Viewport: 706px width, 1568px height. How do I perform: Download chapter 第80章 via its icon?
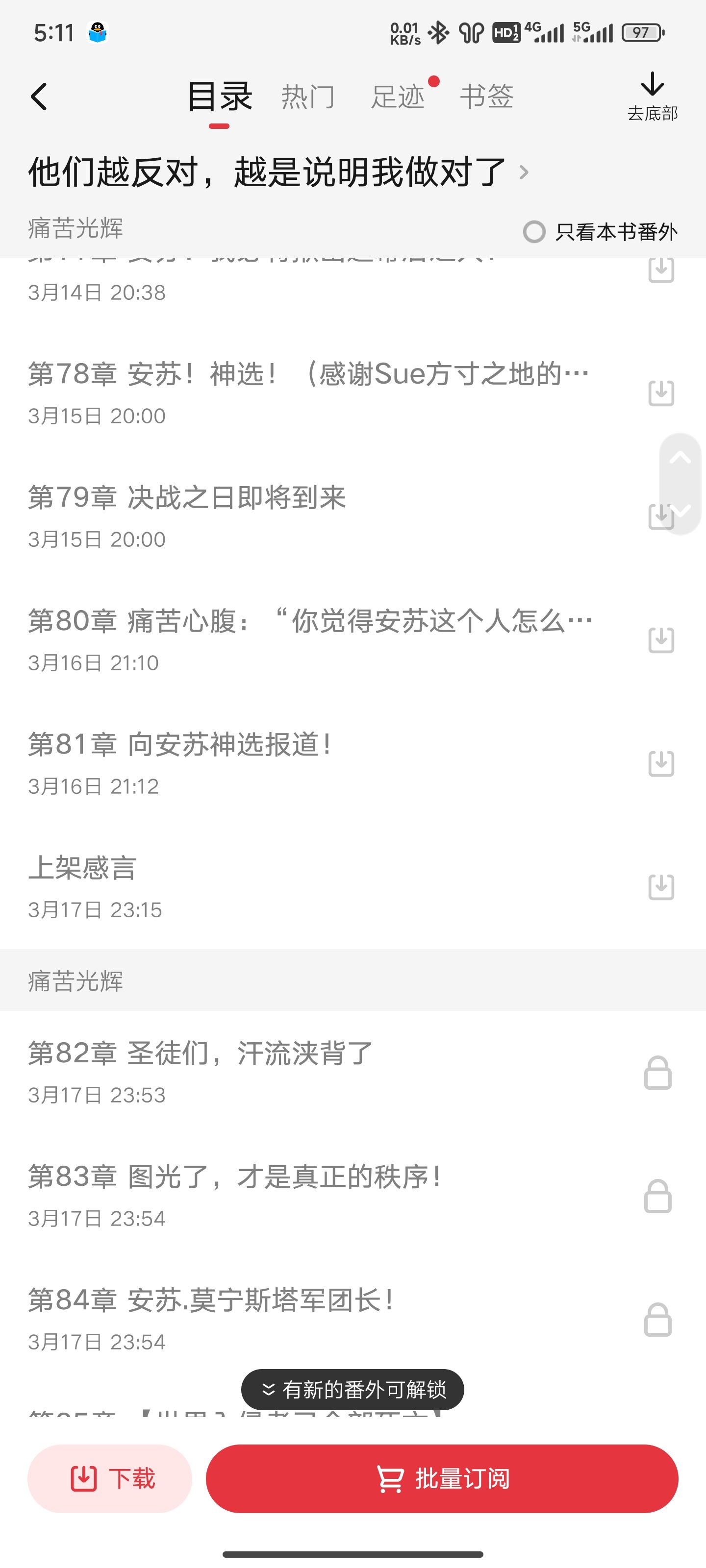click(x=661, y=640)
